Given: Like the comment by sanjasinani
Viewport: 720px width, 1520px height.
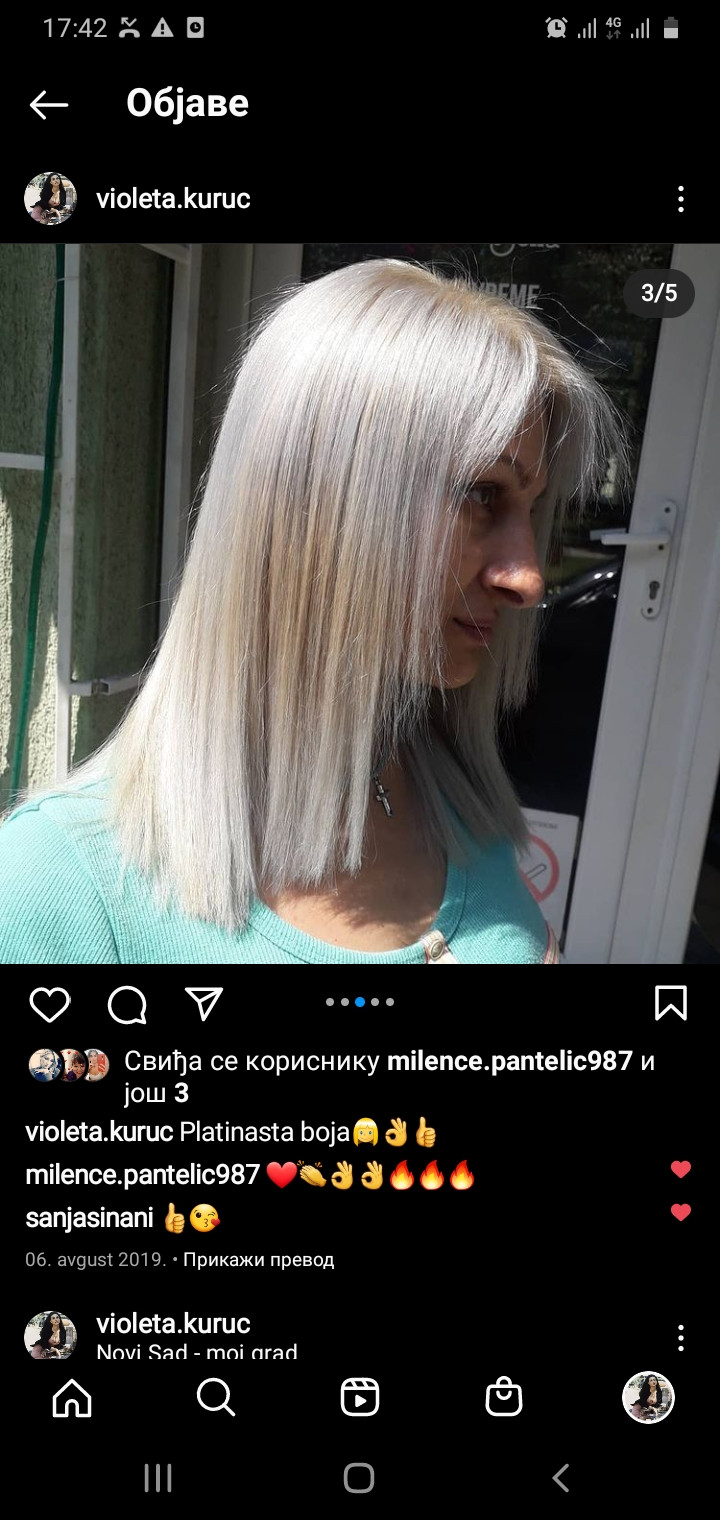Looking at the screenshot, I should 681,1212.
